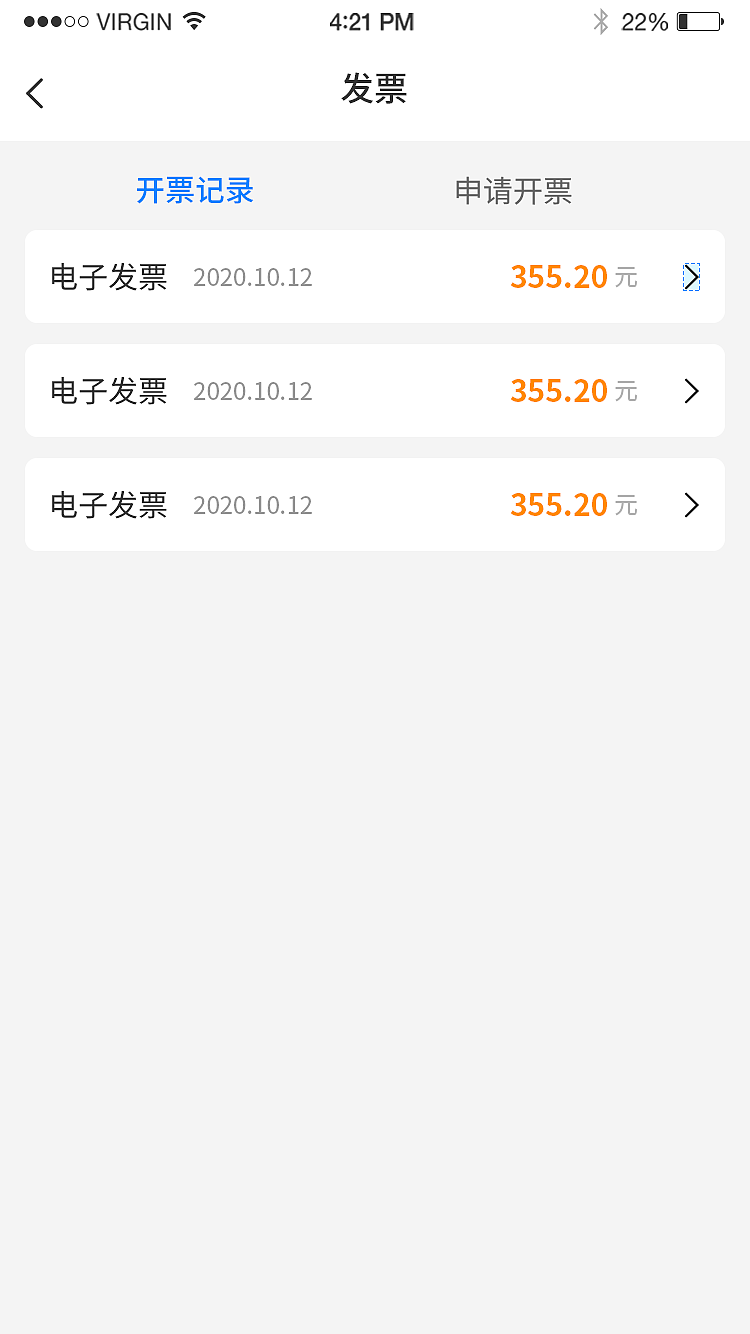
Task: Tap the 元 currency label on second invoice
Action: [627, 391]
